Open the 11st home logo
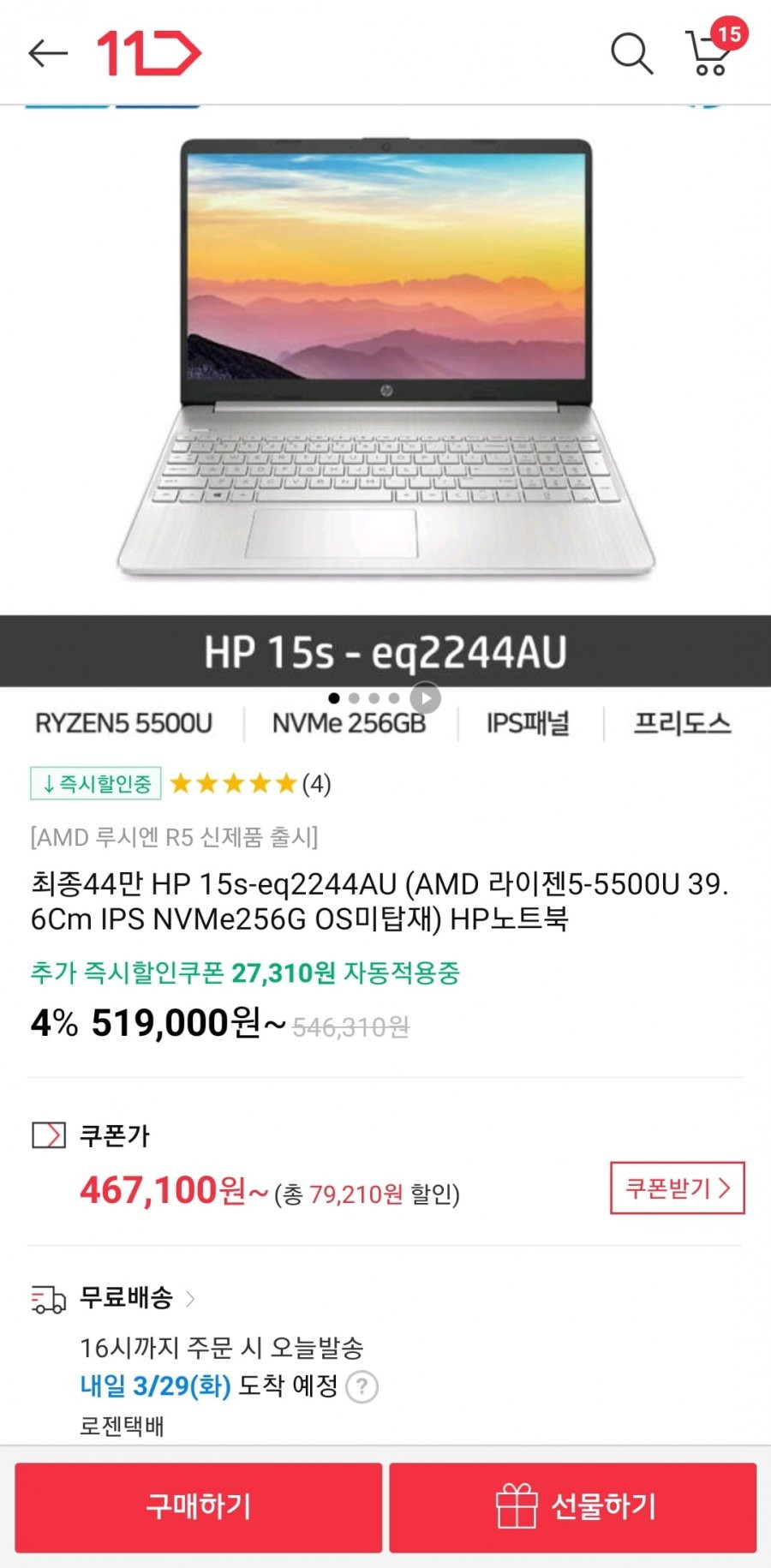The width and height of the screenshot is (771, 1568). 149,53
